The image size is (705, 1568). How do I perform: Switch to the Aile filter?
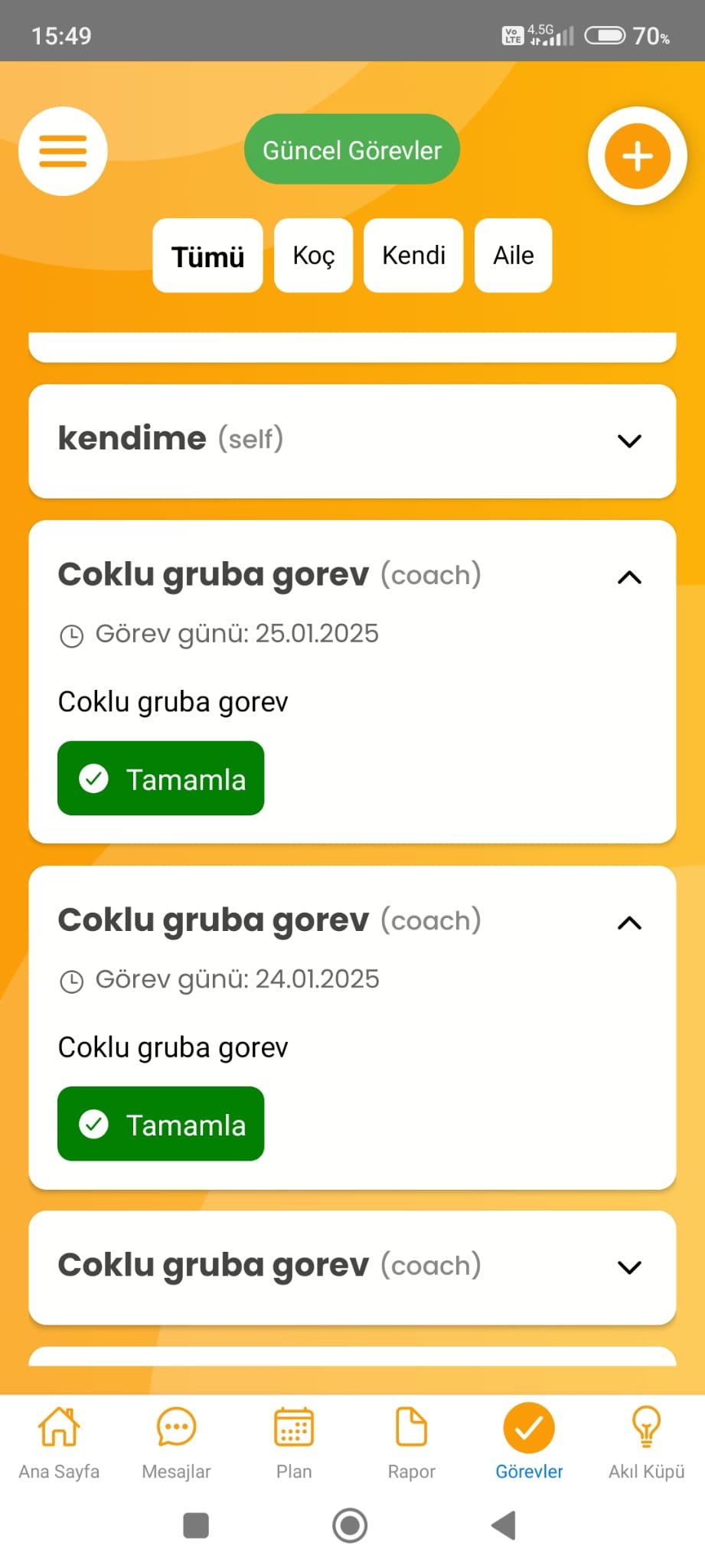(x=514, y=256)
